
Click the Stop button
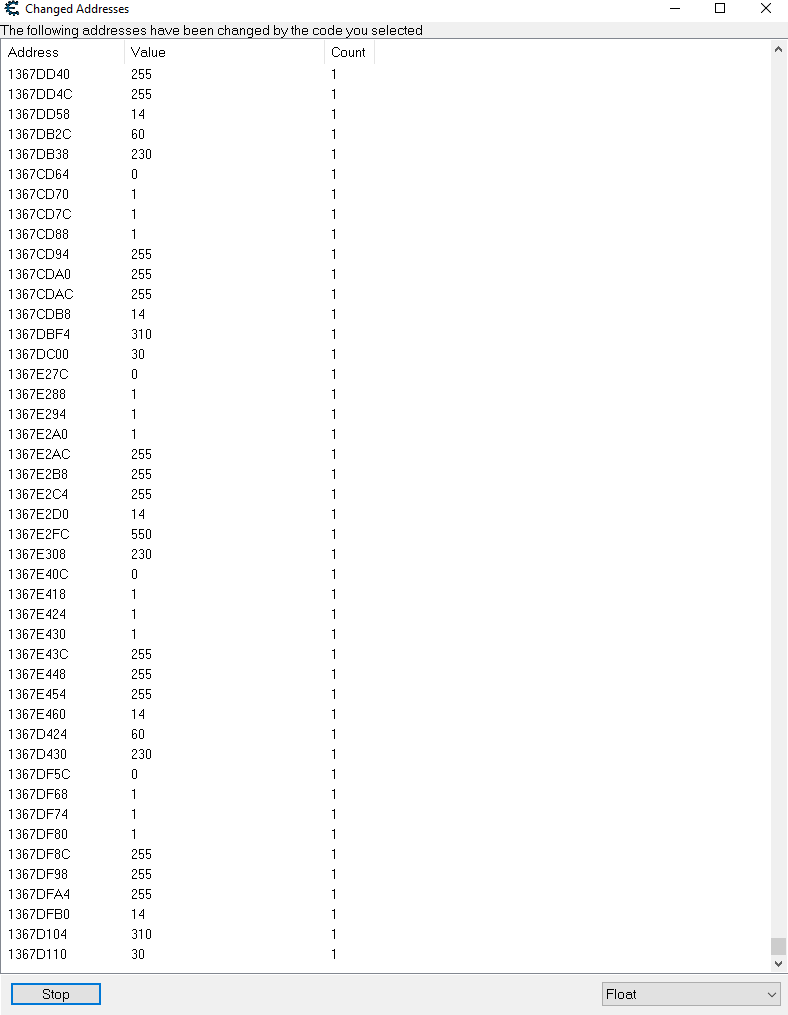click(x=56, y=994)
